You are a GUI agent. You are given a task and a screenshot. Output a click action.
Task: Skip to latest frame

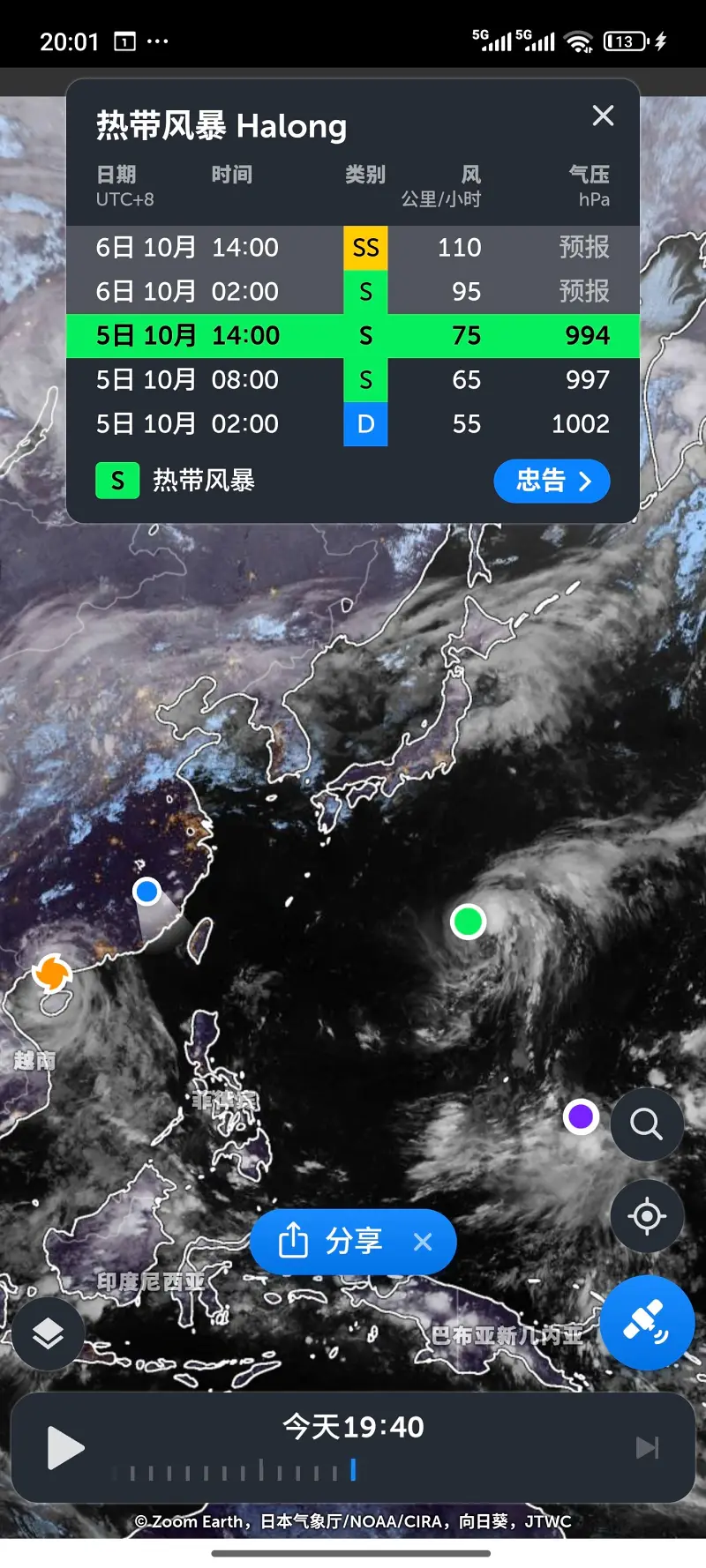647,1447
